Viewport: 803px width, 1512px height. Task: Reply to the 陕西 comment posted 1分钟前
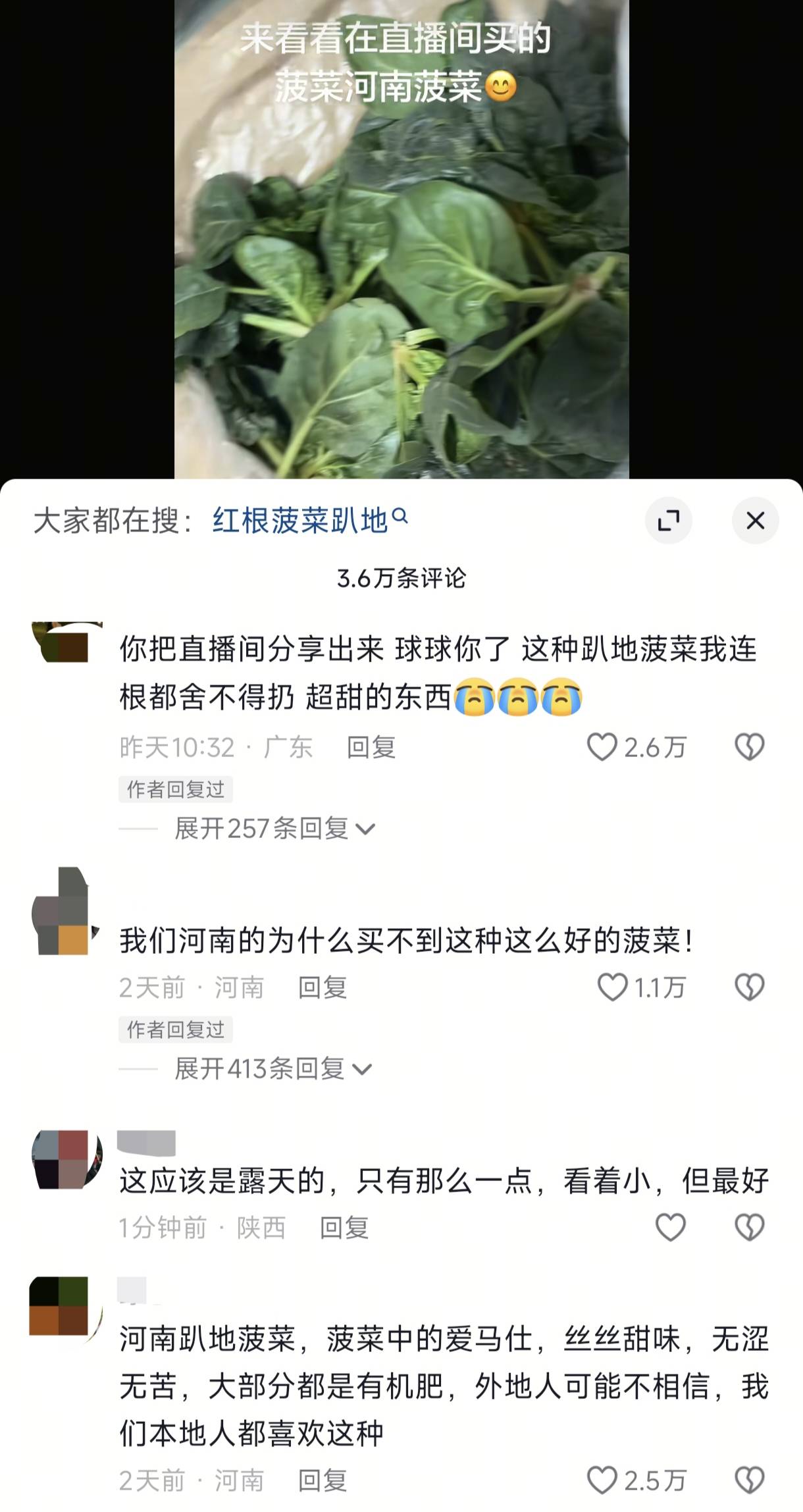pyautogui.click(x=344, y=1228)
